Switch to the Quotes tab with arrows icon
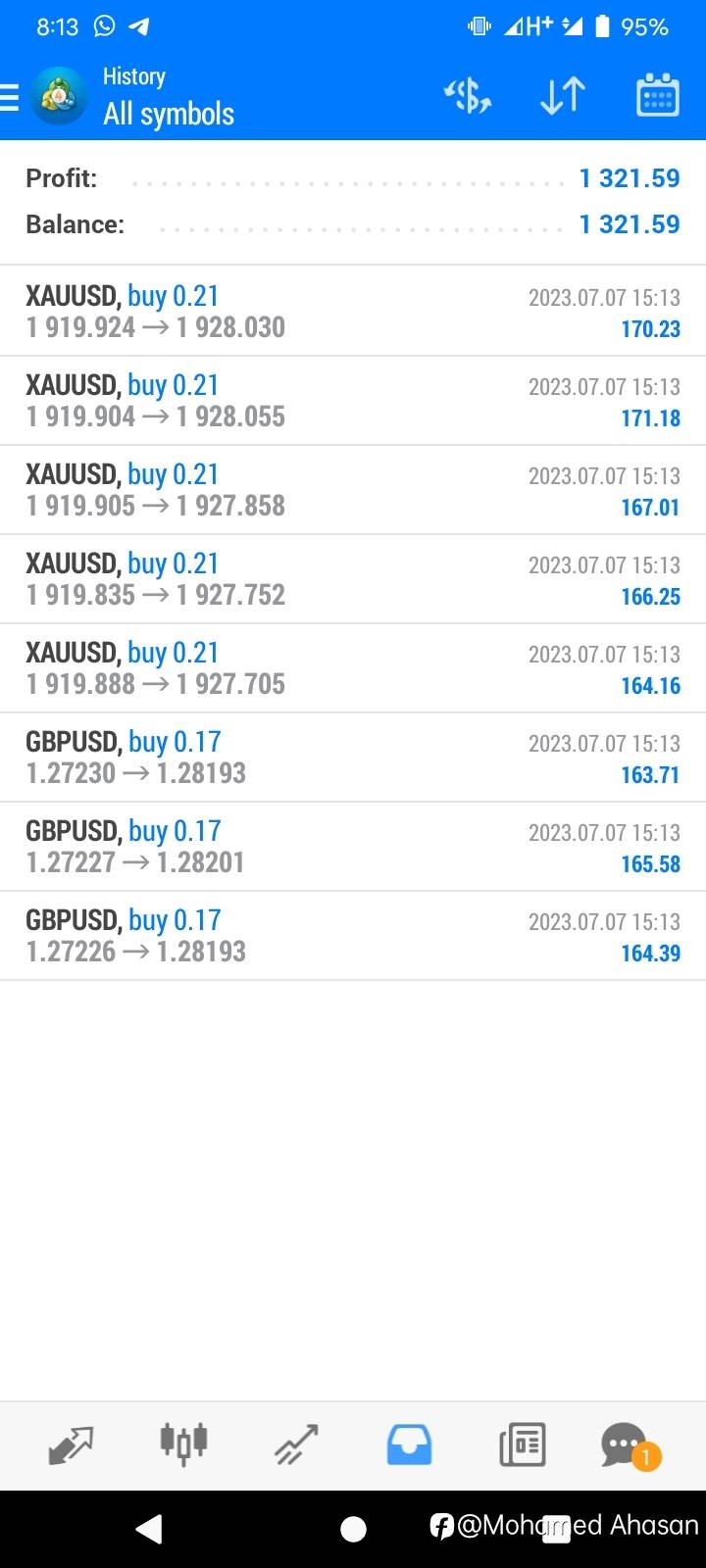Image resolution: width=706 pixels, height=1568 pixels. (71, 1445)
